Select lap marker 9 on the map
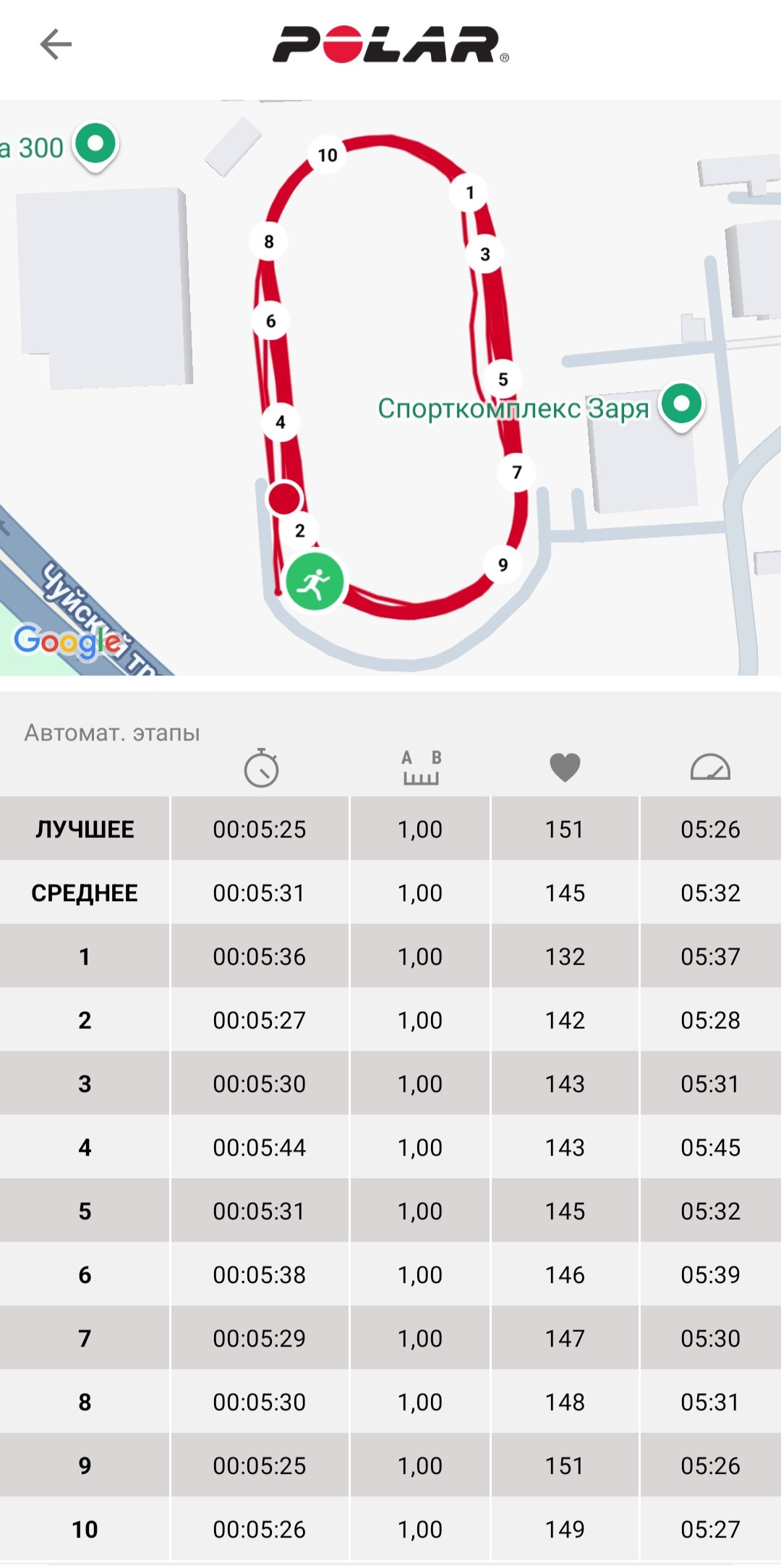 click(503, 564)
